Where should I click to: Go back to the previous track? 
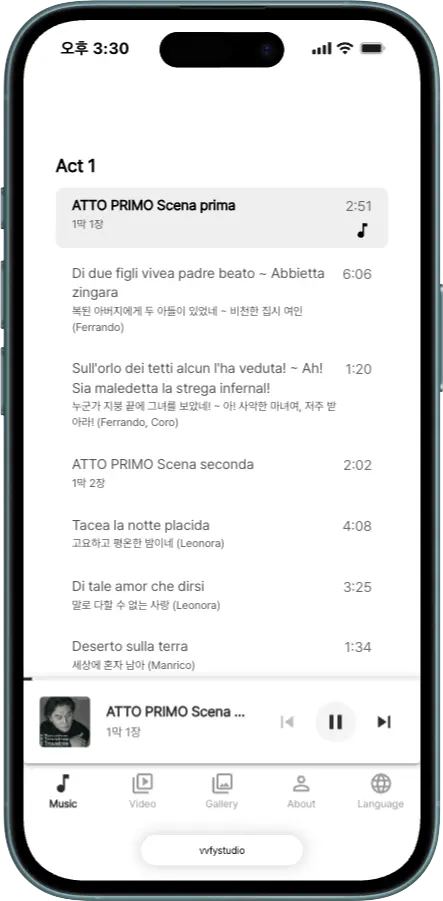click(287, 722)
